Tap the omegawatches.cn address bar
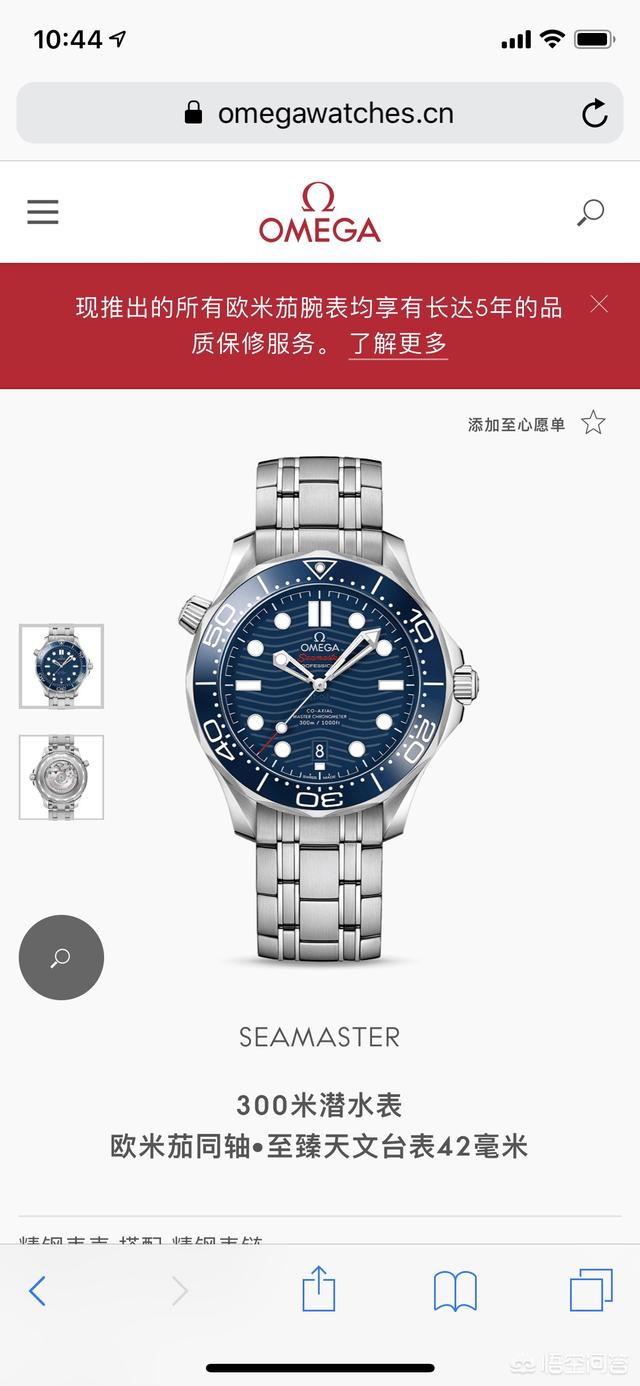 click(x=320, y=113)
